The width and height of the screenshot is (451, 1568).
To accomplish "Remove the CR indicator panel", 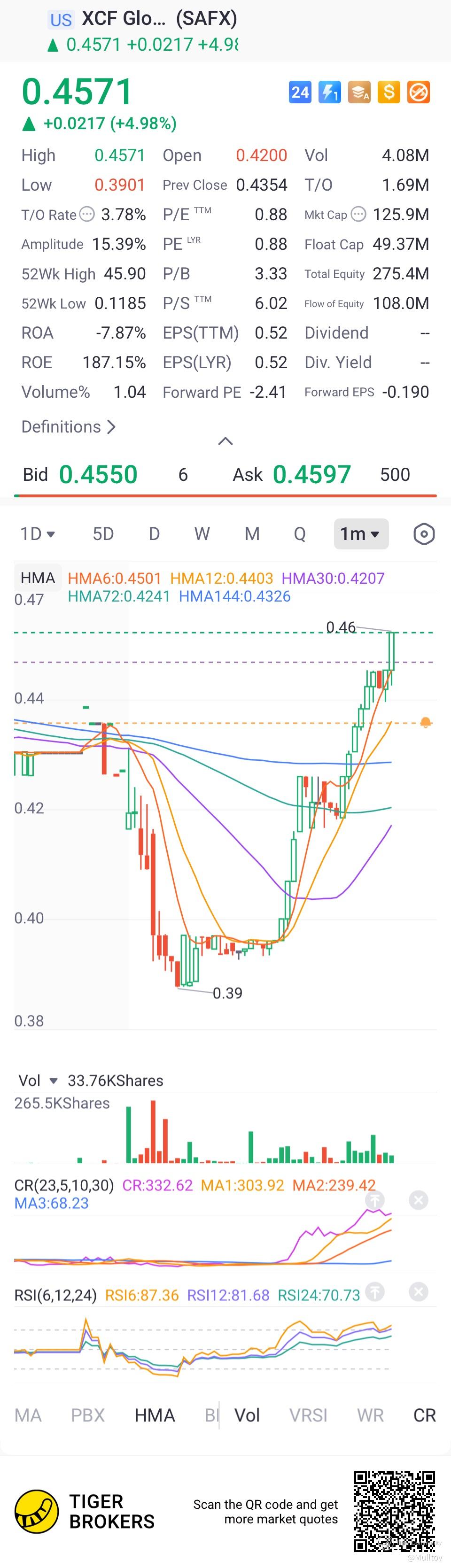I will [418, 1200].
